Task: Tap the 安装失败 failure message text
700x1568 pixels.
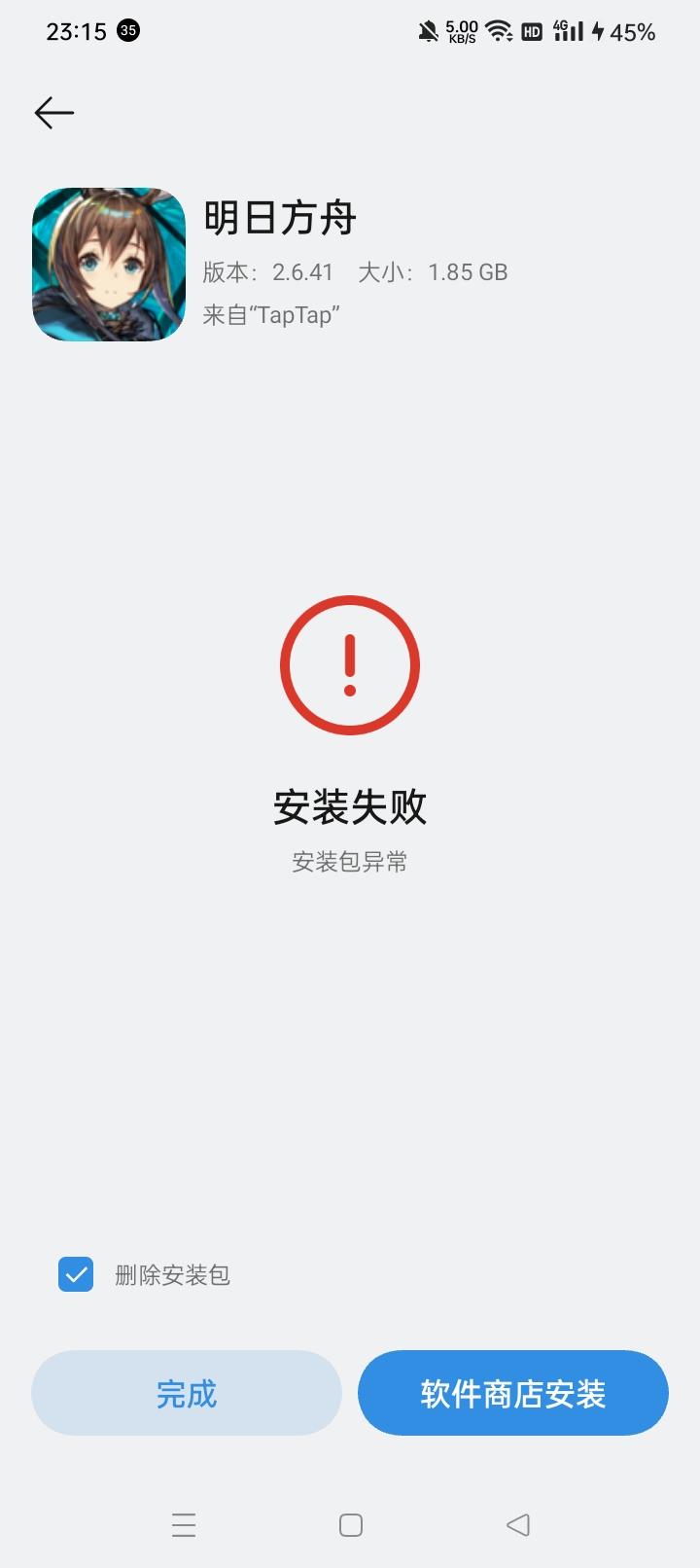Action: coord(350,806)
